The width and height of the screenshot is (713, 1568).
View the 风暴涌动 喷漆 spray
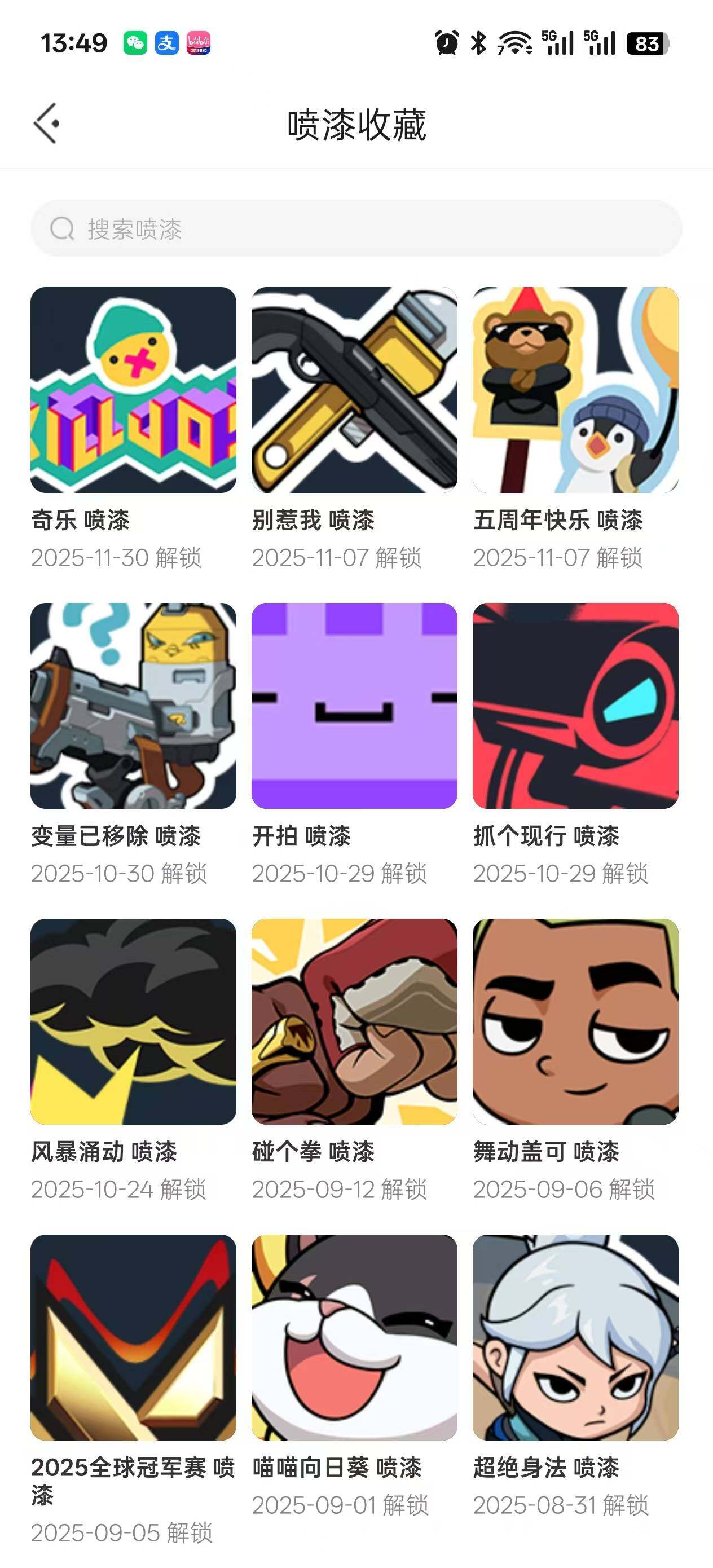(x=133, y=1021)
